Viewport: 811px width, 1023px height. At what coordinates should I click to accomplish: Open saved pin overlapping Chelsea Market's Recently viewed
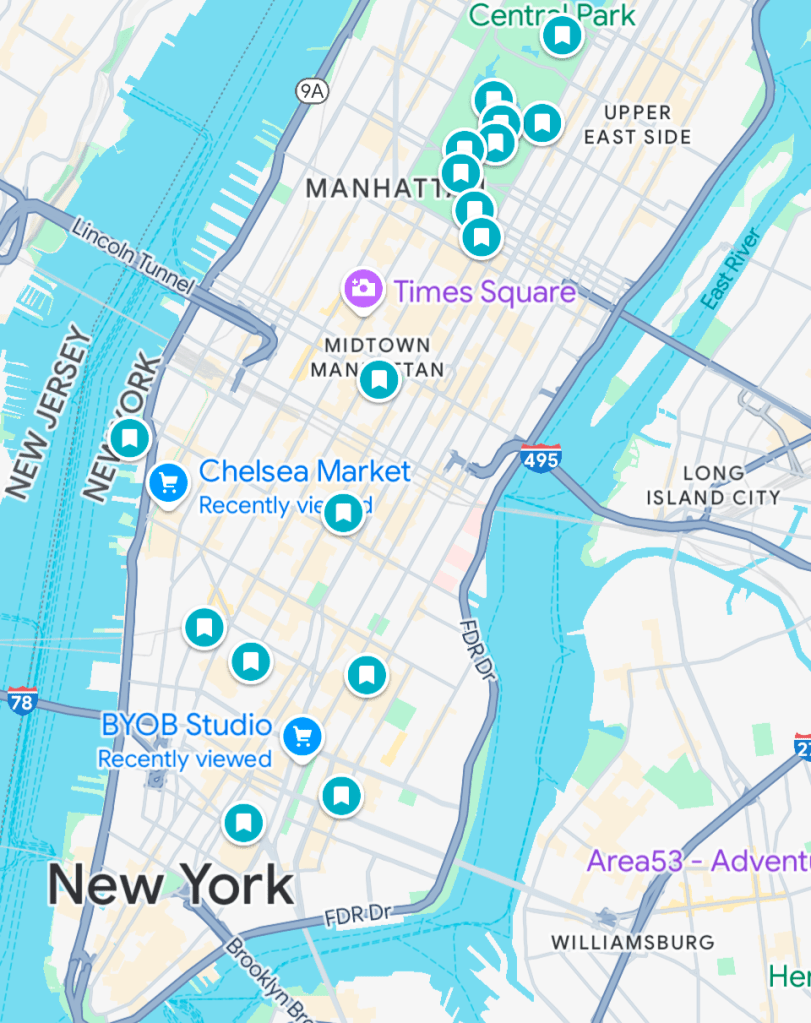[343, 513]
